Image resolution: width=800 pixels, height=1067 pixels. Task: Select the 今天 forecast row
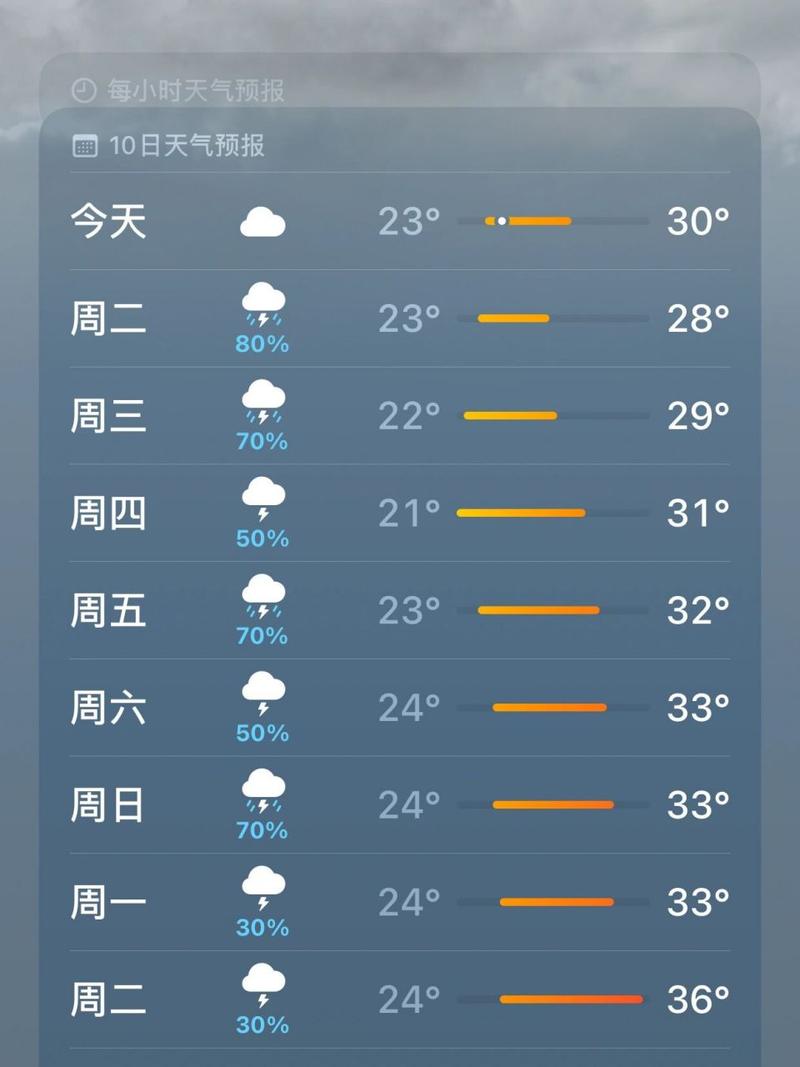[x=400, y=220]
